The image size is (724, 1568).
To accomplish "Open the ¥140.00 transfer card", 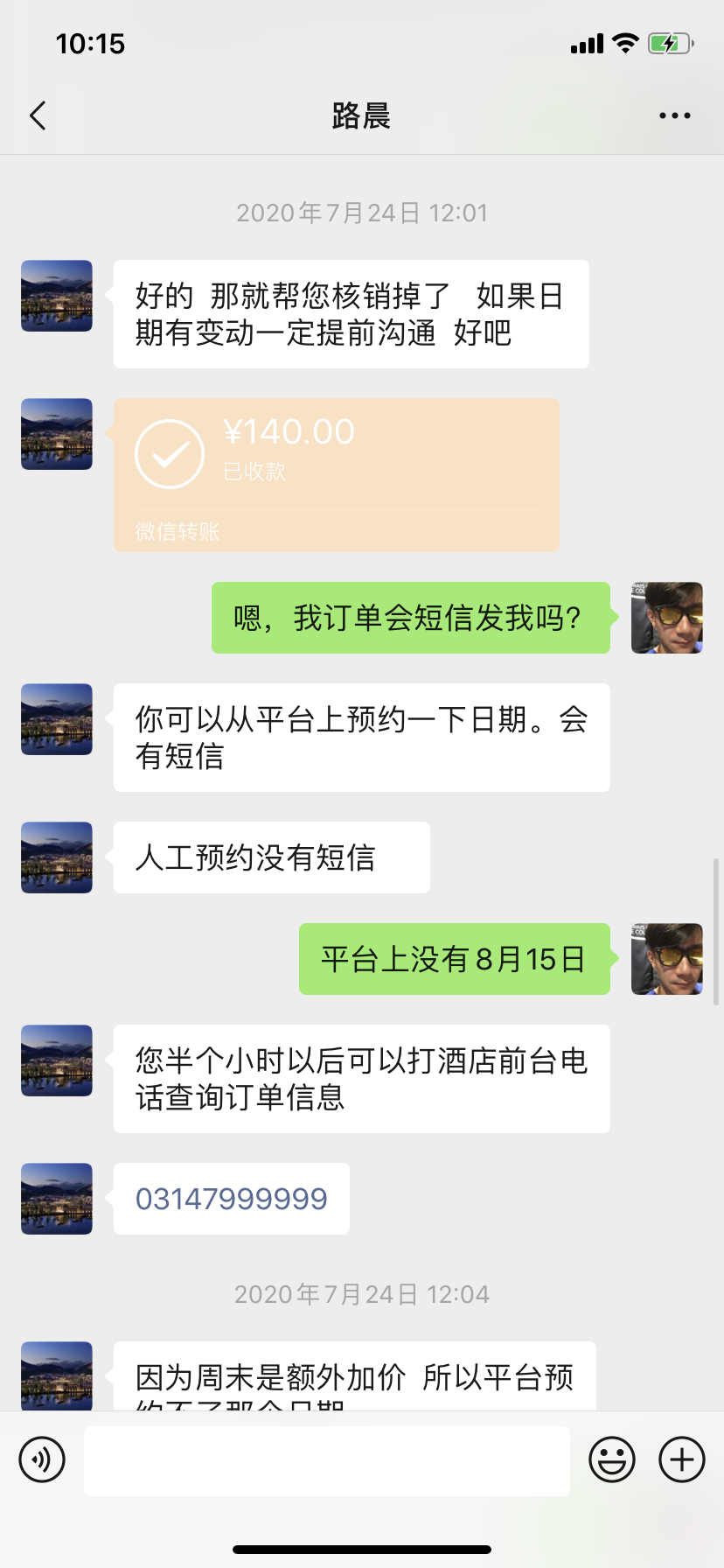I will pyautogui.click(x=336, y=474).
